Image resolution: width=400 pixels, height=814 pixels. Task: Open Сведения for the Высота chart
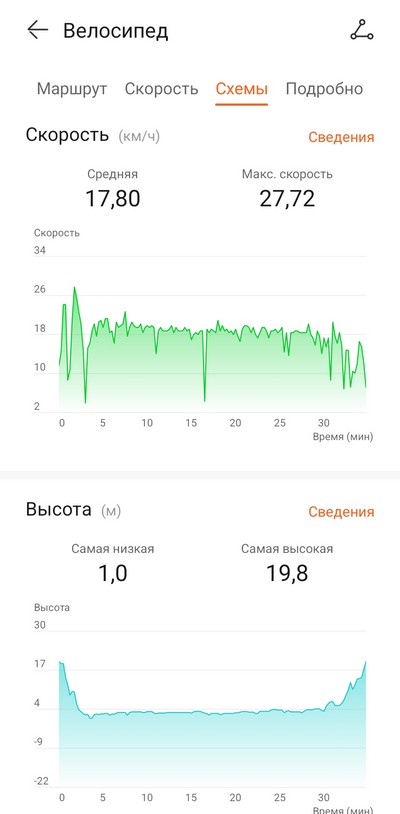pos(341,511)
